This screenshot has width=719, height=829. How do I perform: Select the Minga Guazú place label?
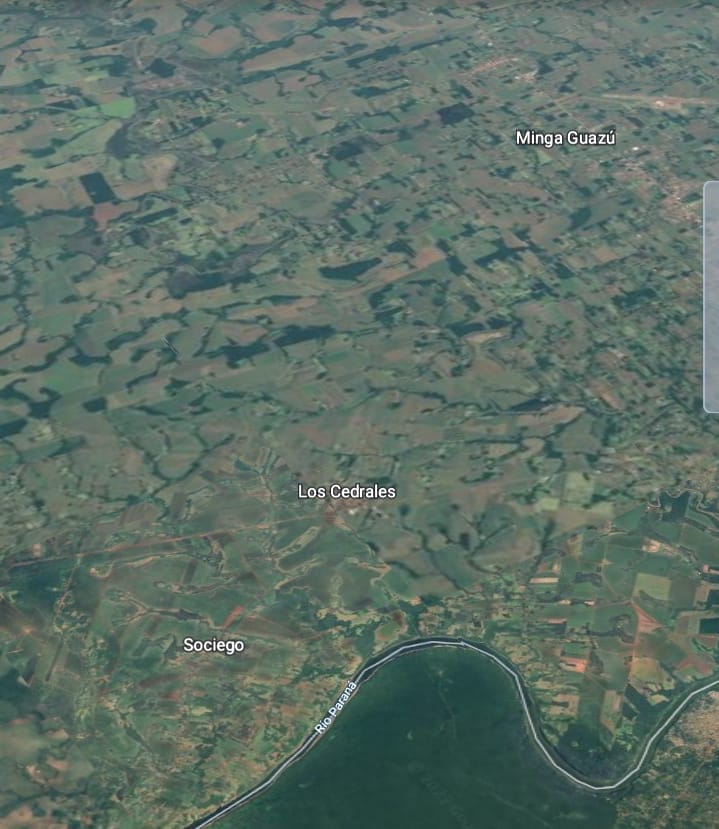(565, 138)
